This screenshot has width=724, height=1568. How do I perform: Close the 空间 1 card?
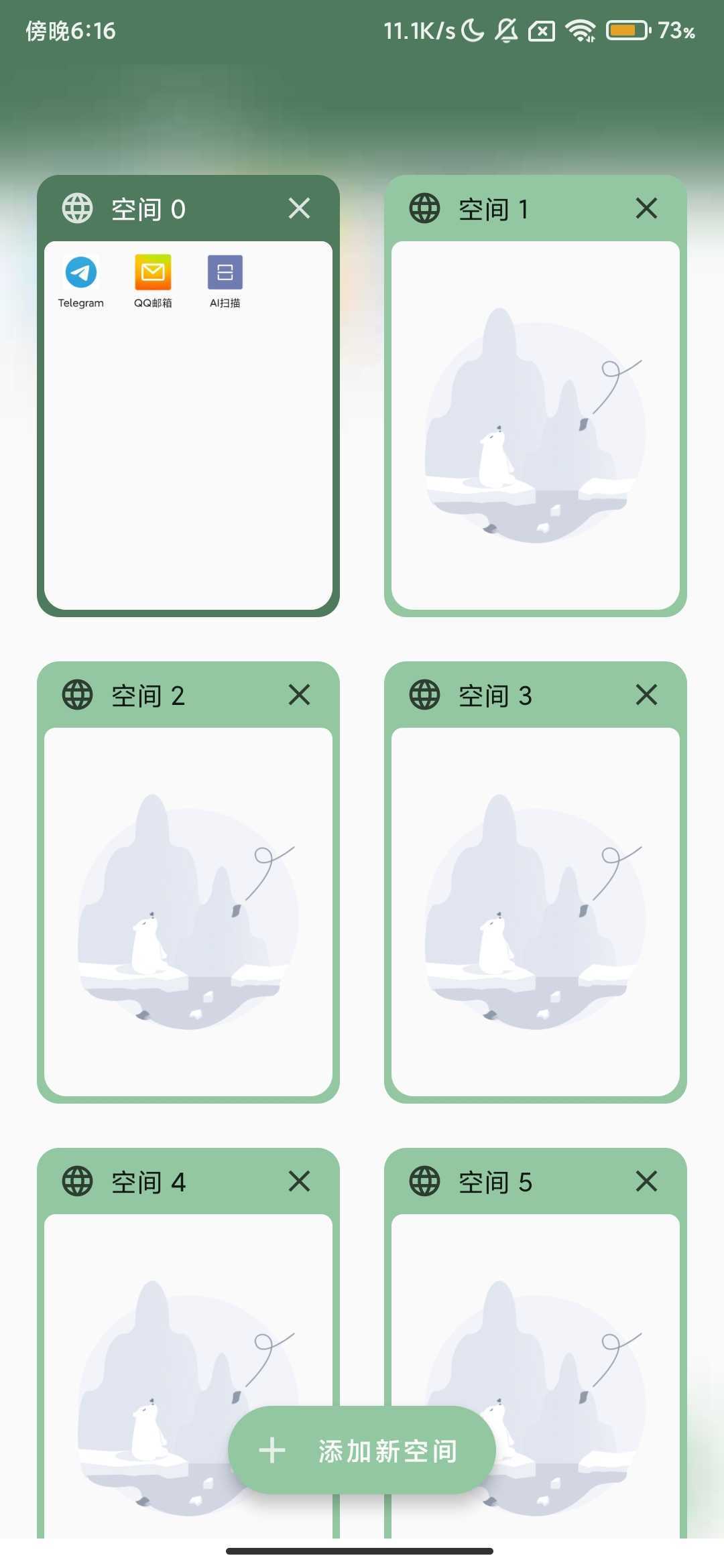point(646,208)
